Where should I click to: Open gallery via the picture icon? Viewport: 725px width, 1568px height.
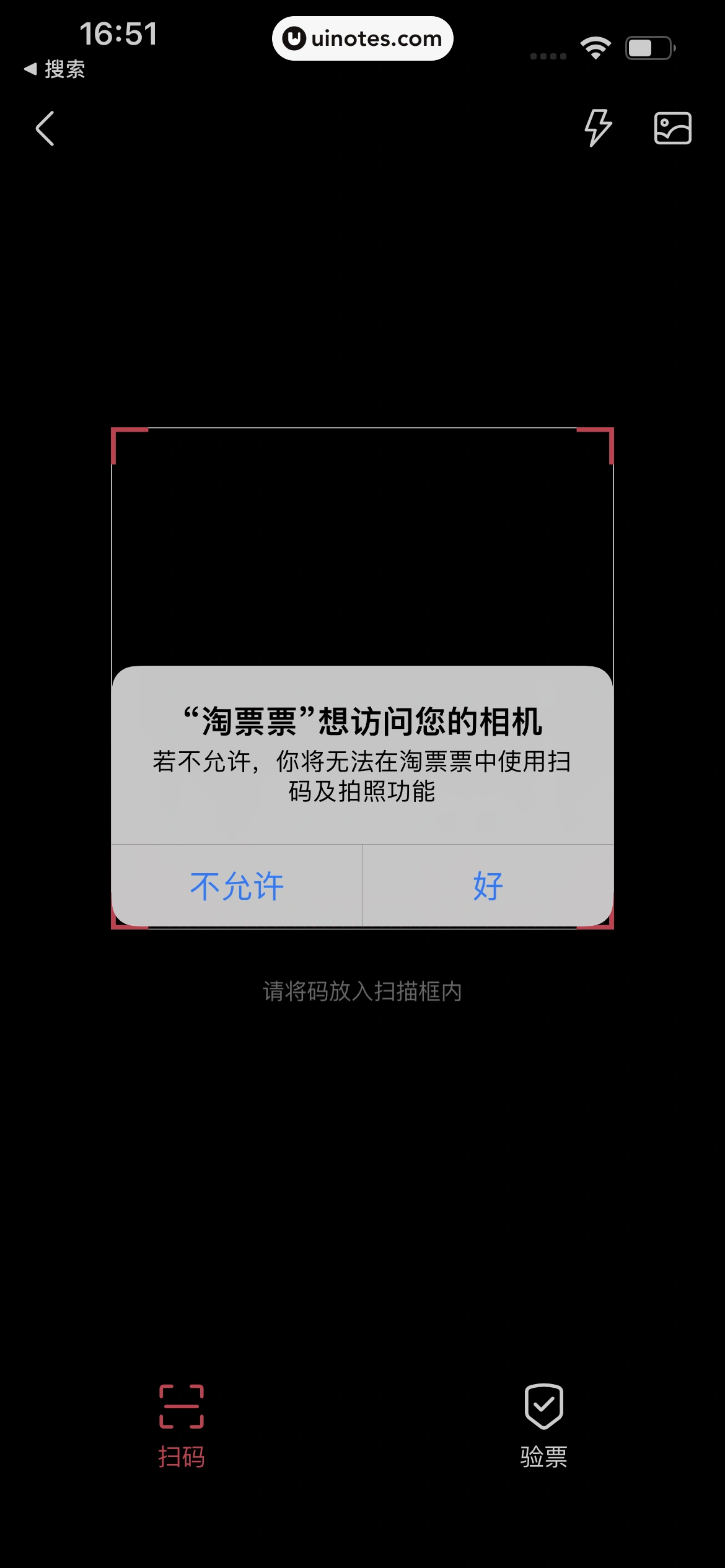(674, 129)
